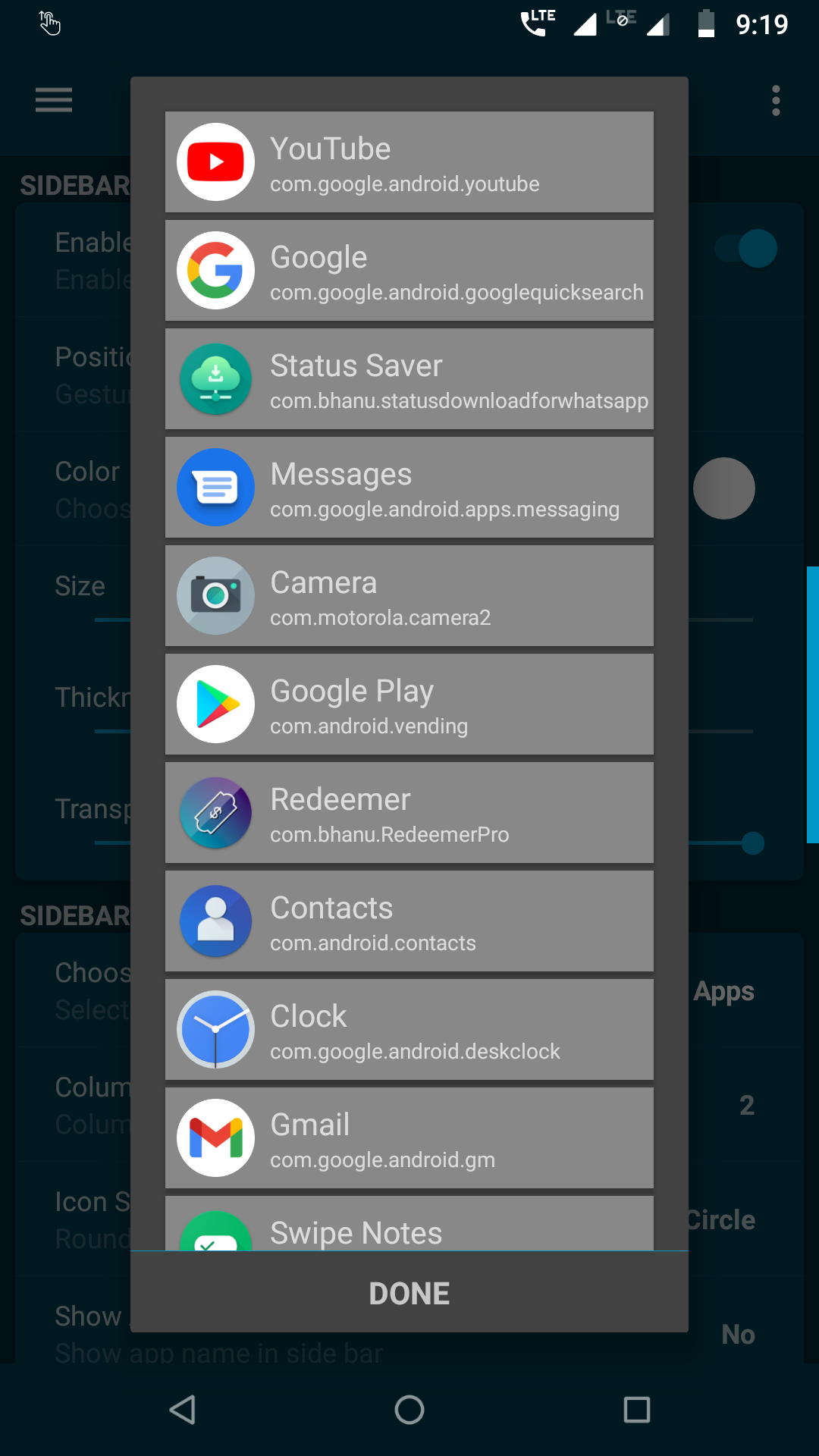The width and height of the screenshot is (819, 1456).
Task: Choose the Swipe Notes entry
Action: tap(409, 1228)
